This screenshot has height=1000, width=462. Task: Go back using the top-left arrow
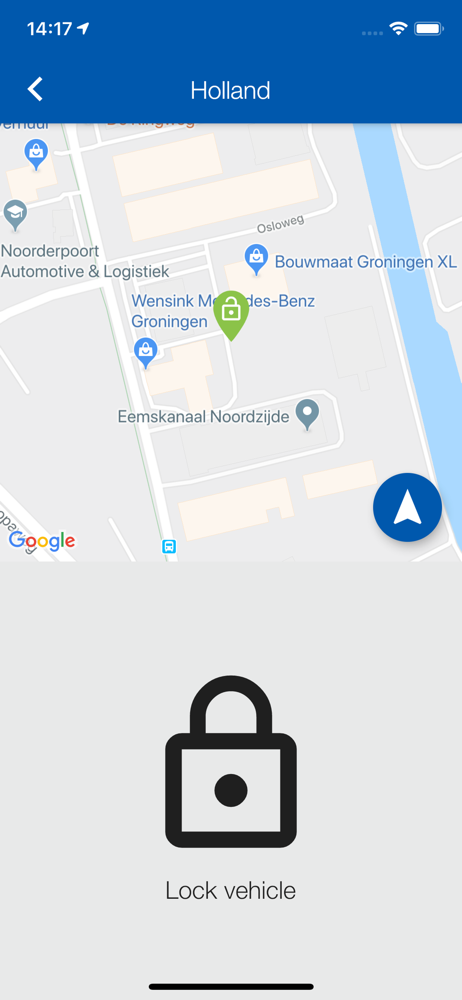point(35,89)
